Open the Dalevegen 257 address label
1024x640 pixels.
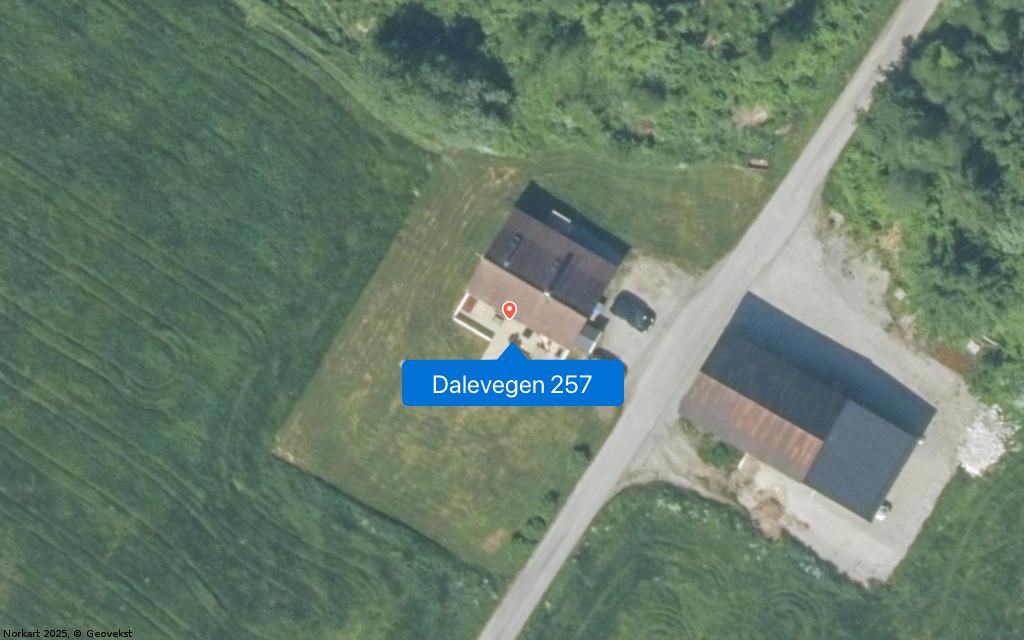pos(512,384)
